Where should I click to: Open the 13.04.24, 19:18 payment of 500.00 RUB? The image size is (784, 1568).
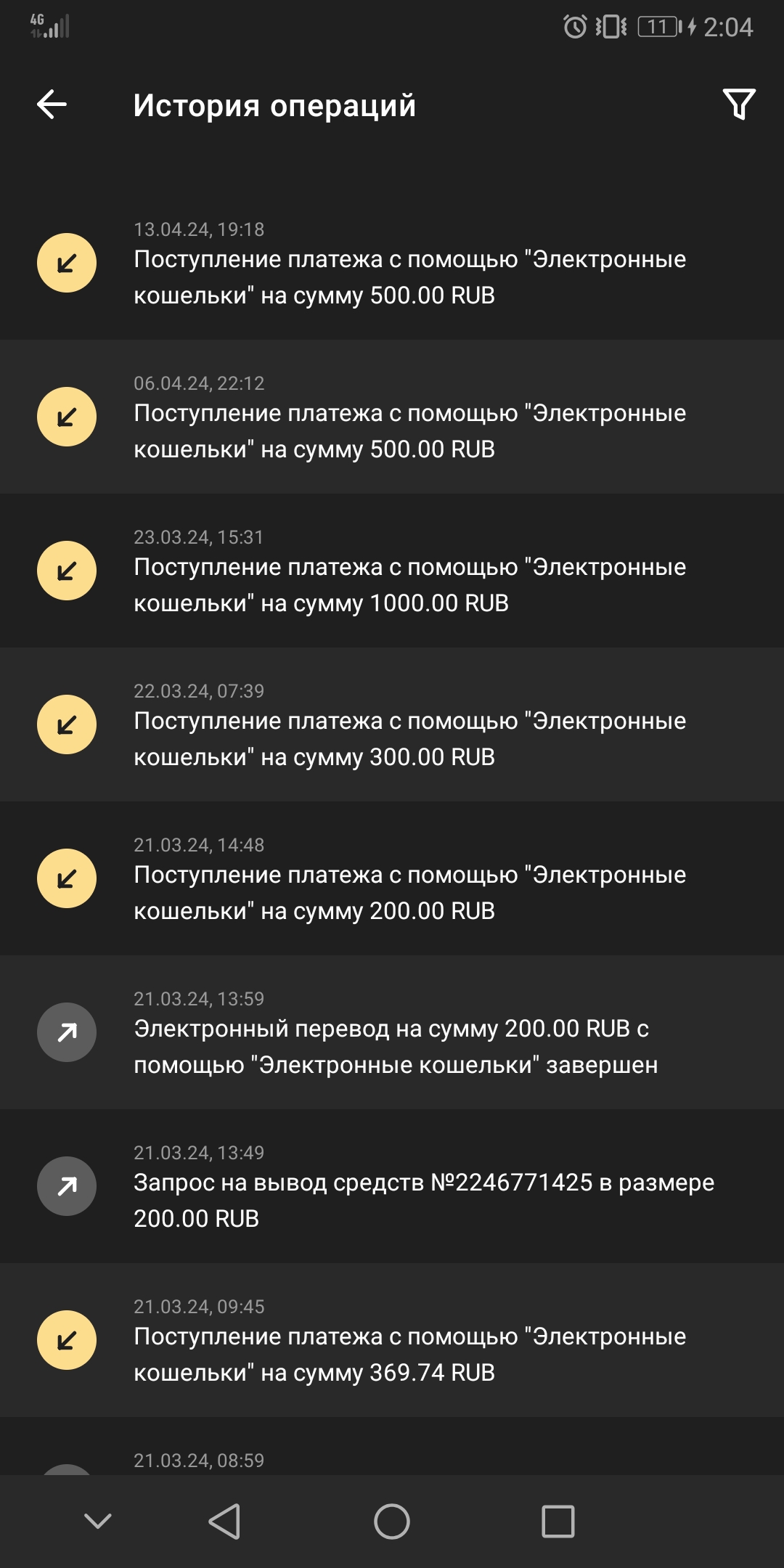pyautogui.click(x=409, y=277)
